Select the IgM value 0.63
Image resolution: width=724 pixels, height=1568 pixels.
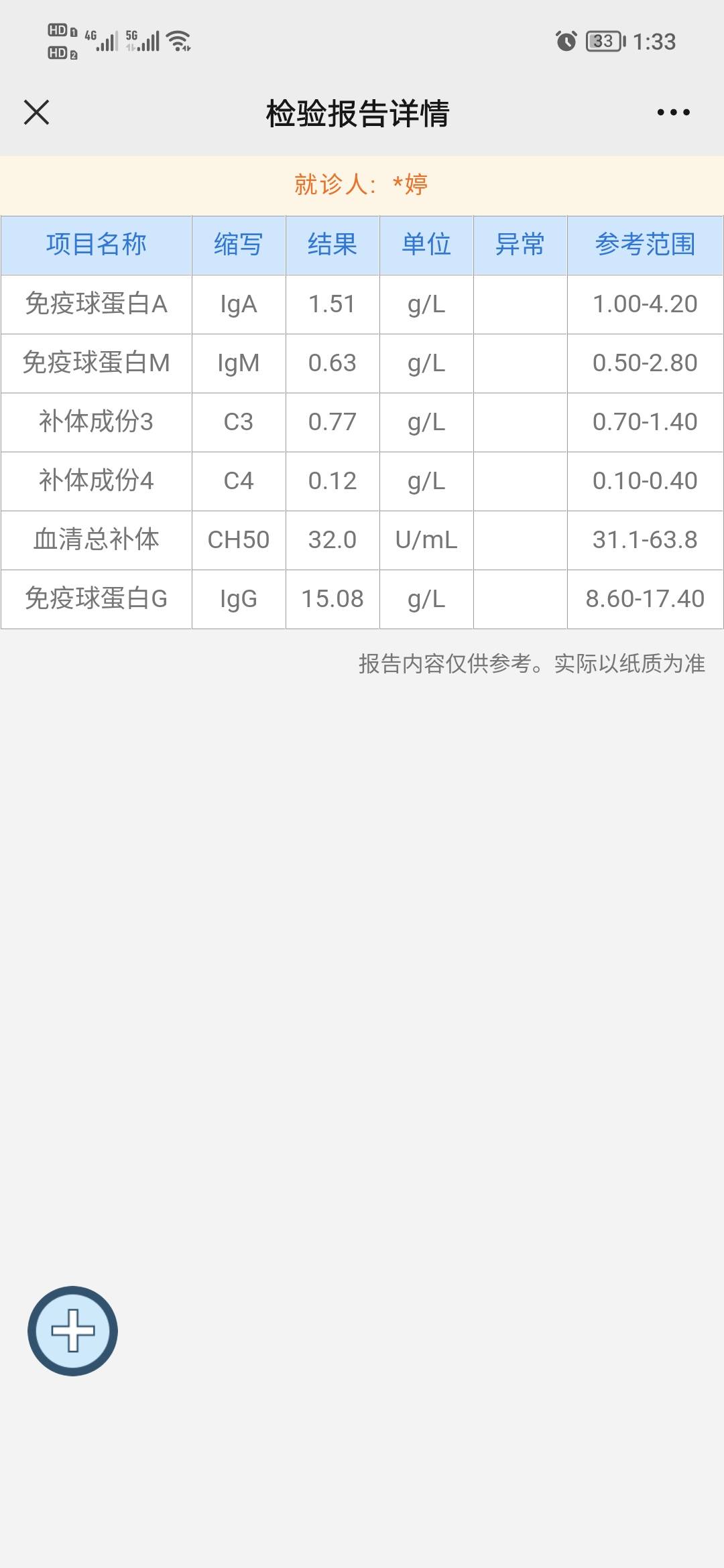tap(333, 363)
